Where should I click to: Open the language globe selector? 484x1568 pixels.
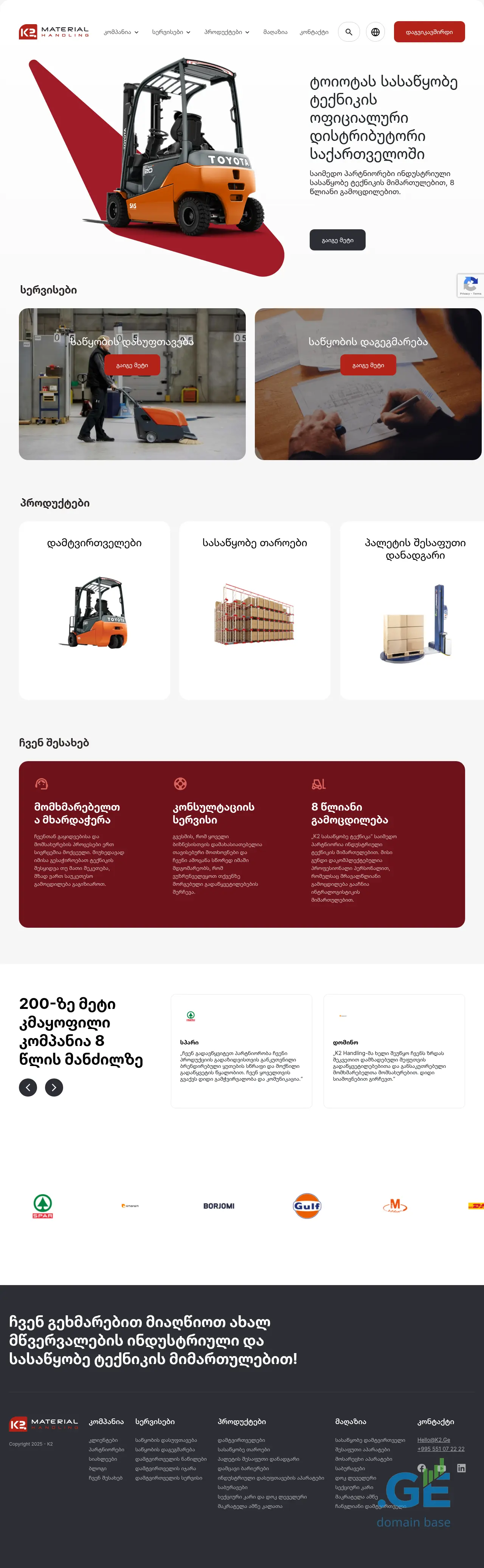(x=375, y=32)
